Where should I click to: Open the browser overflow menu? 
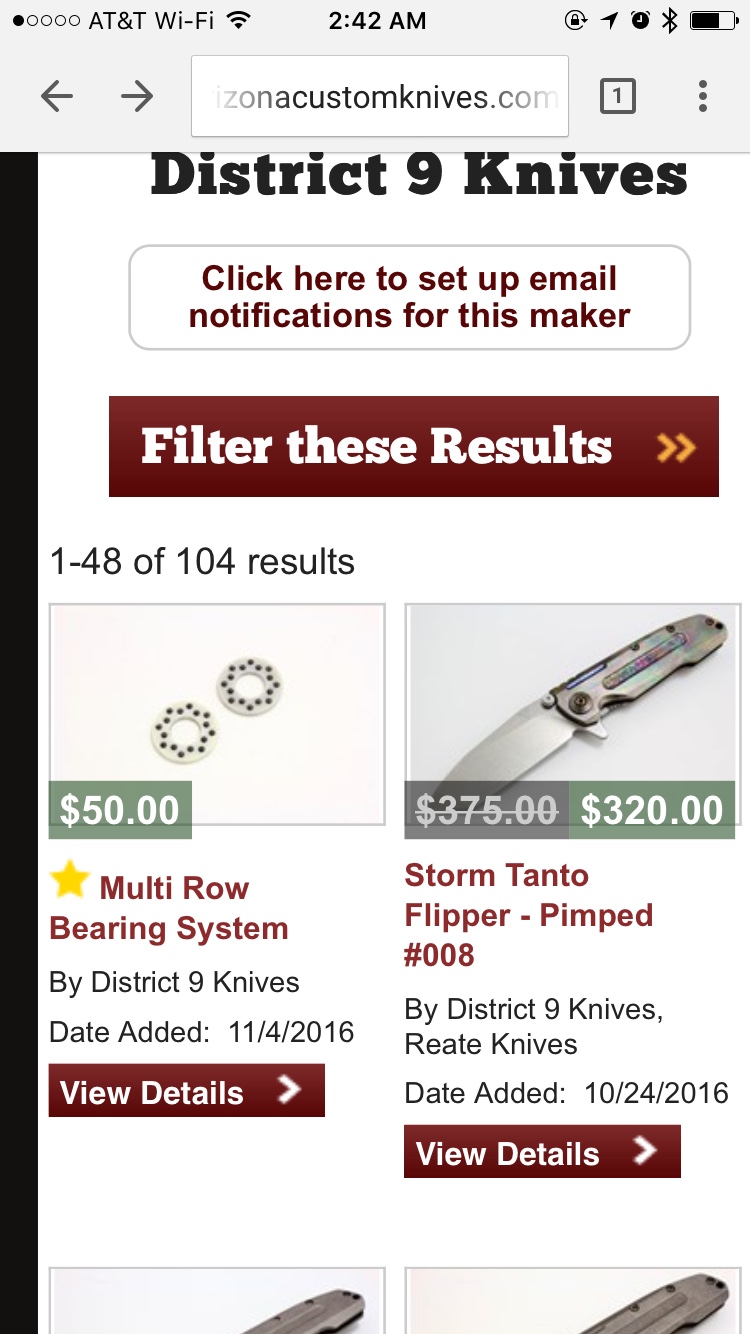703,96
